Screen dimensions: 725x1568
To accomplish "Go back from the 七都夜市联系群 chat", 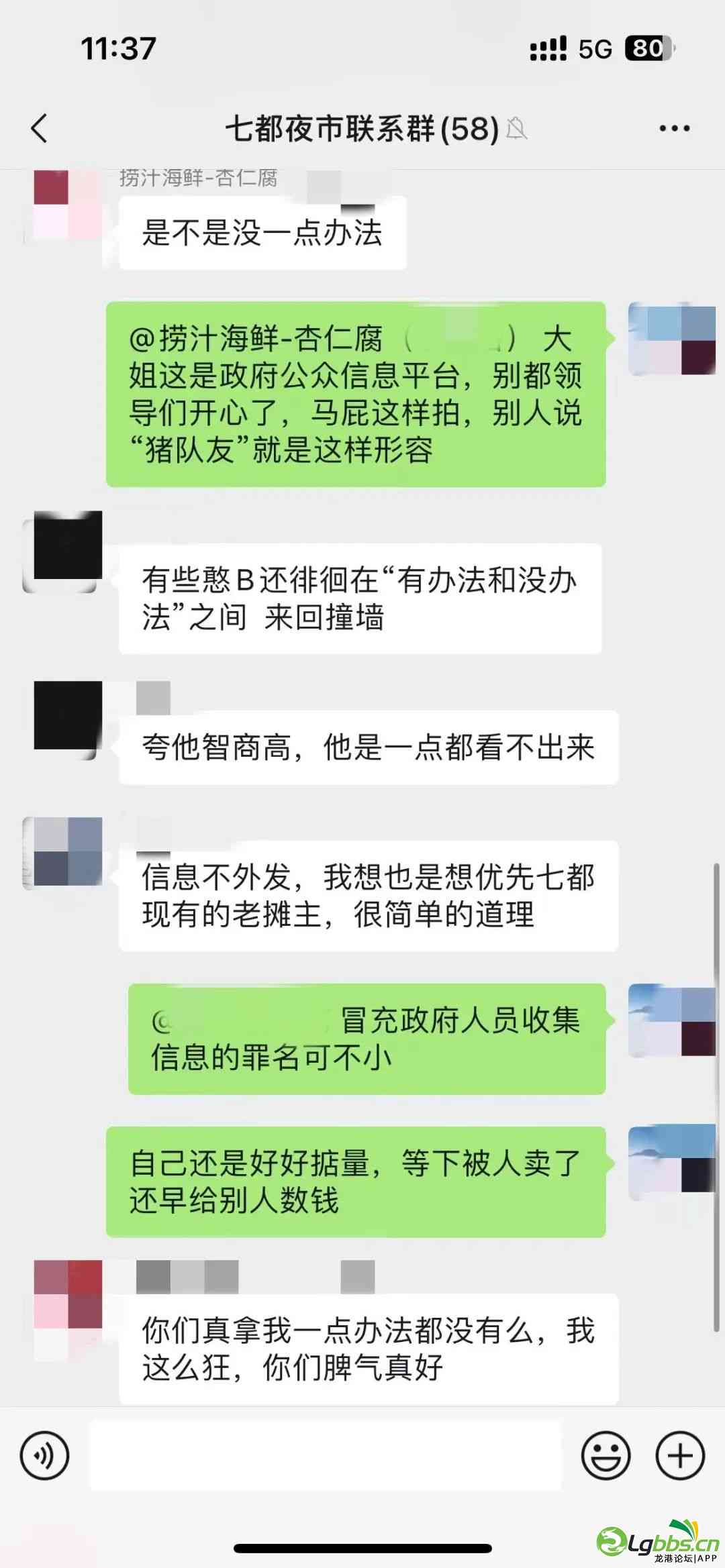I will tap(40, 128).
